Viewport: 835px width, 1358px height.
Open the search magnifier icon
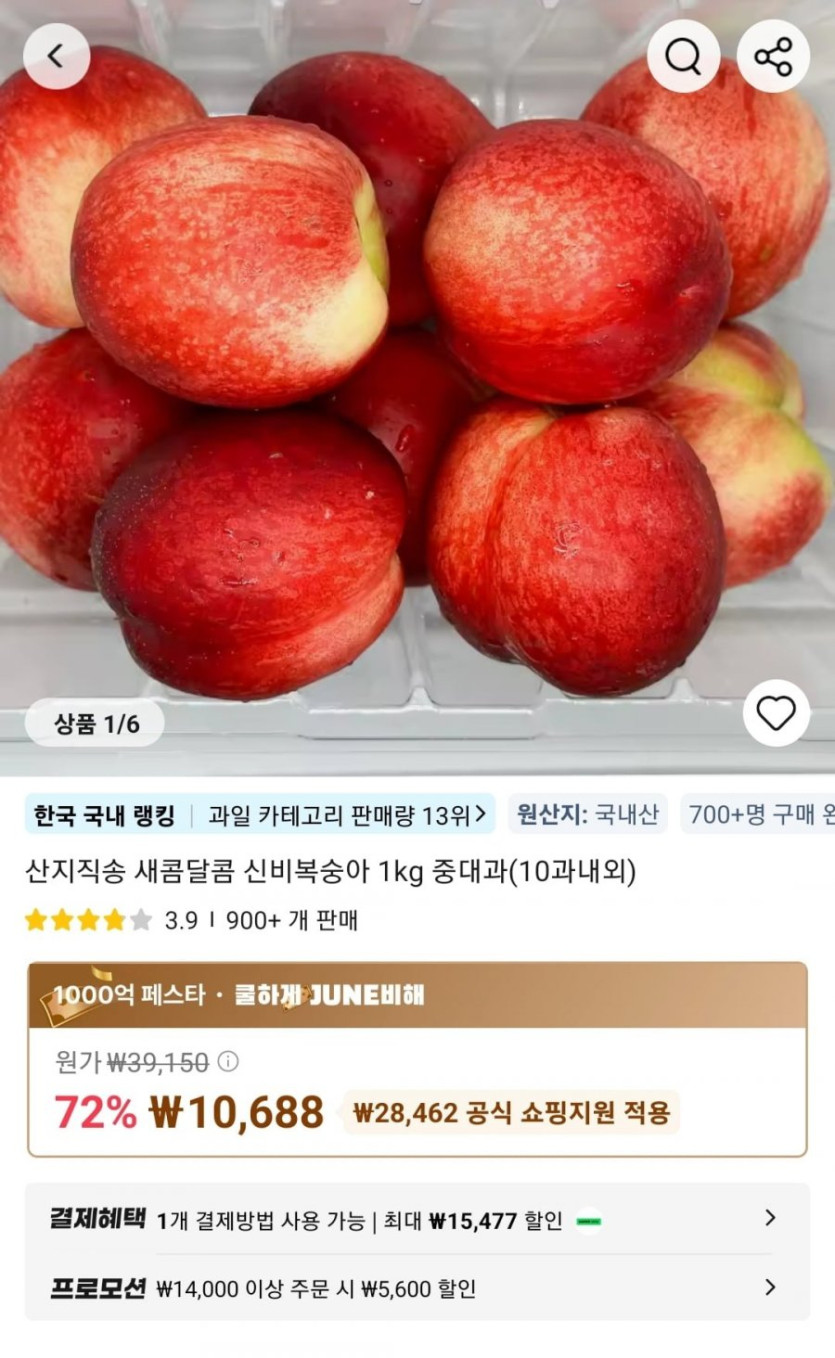[x=683, y=57]
